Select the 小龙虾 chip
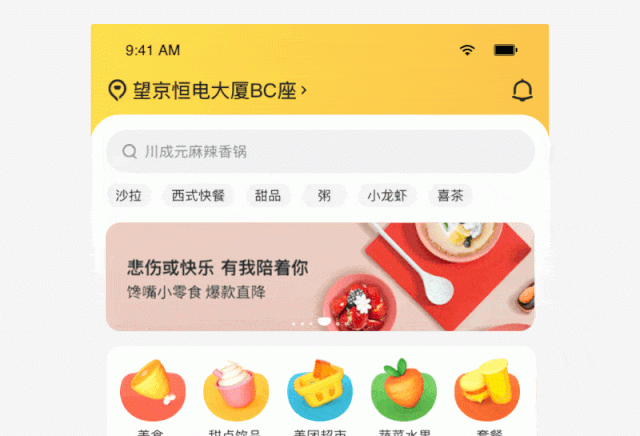This screenshot has height=436, width=640. pos(387,196)
